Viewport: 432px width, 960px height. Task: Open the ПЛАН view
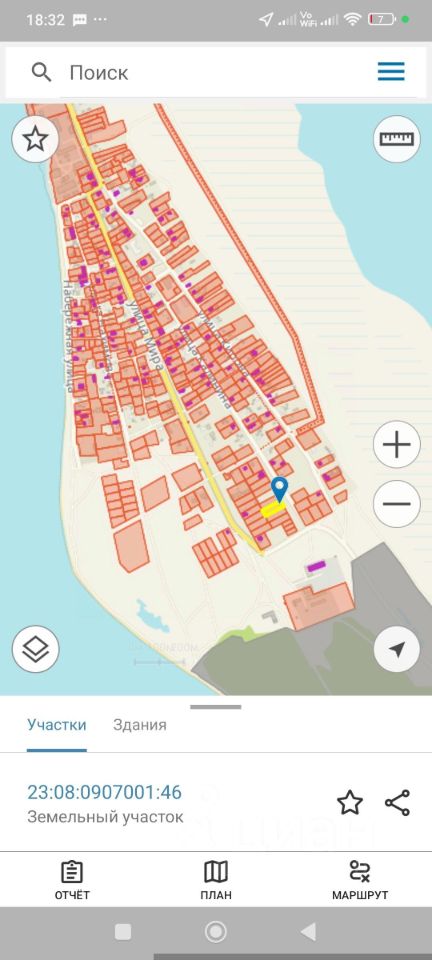pyautogui.click(x=216, y=880)
